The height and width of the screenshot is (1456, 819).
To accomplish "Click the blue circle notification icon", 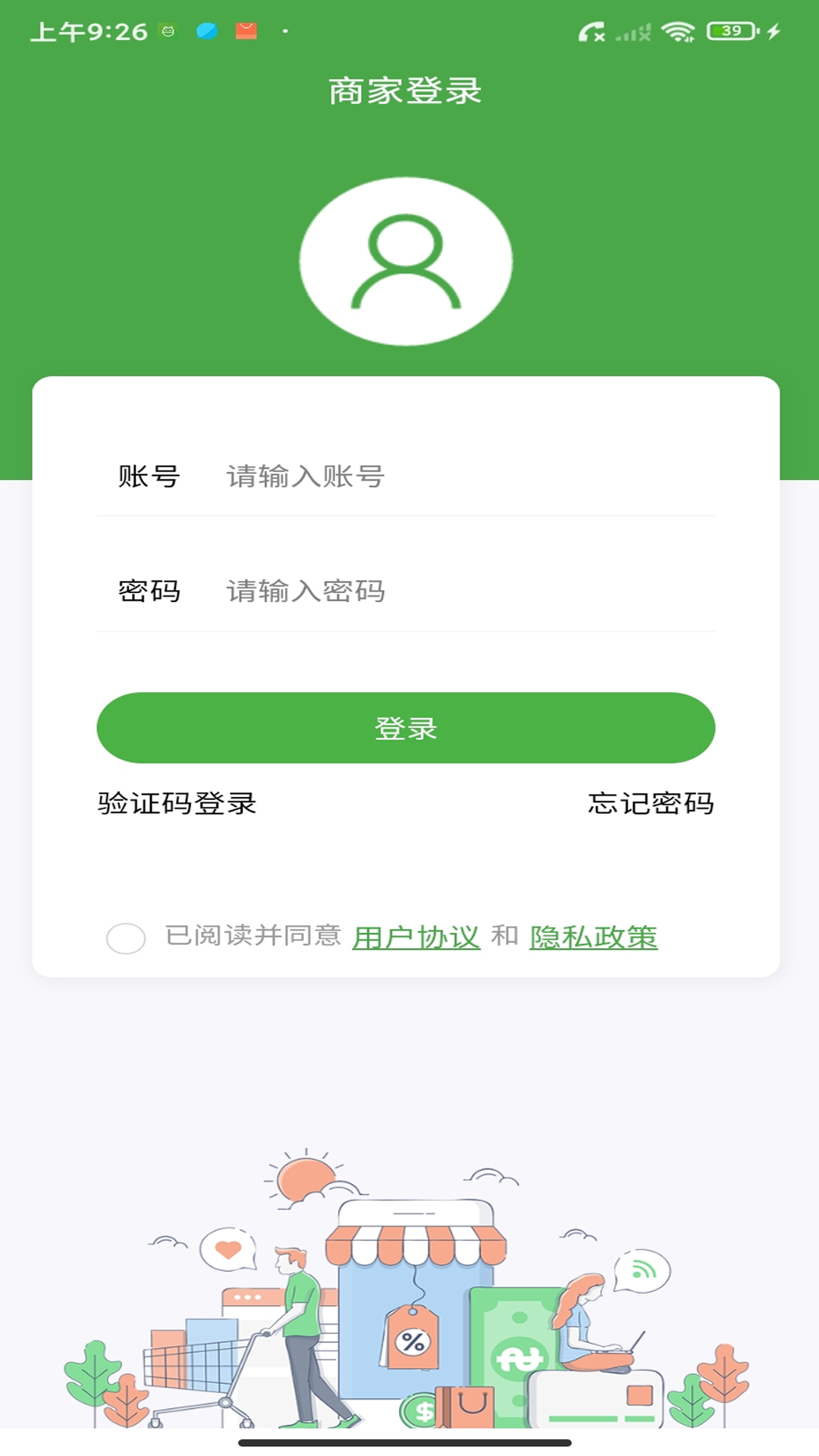I will pos(206,30).
